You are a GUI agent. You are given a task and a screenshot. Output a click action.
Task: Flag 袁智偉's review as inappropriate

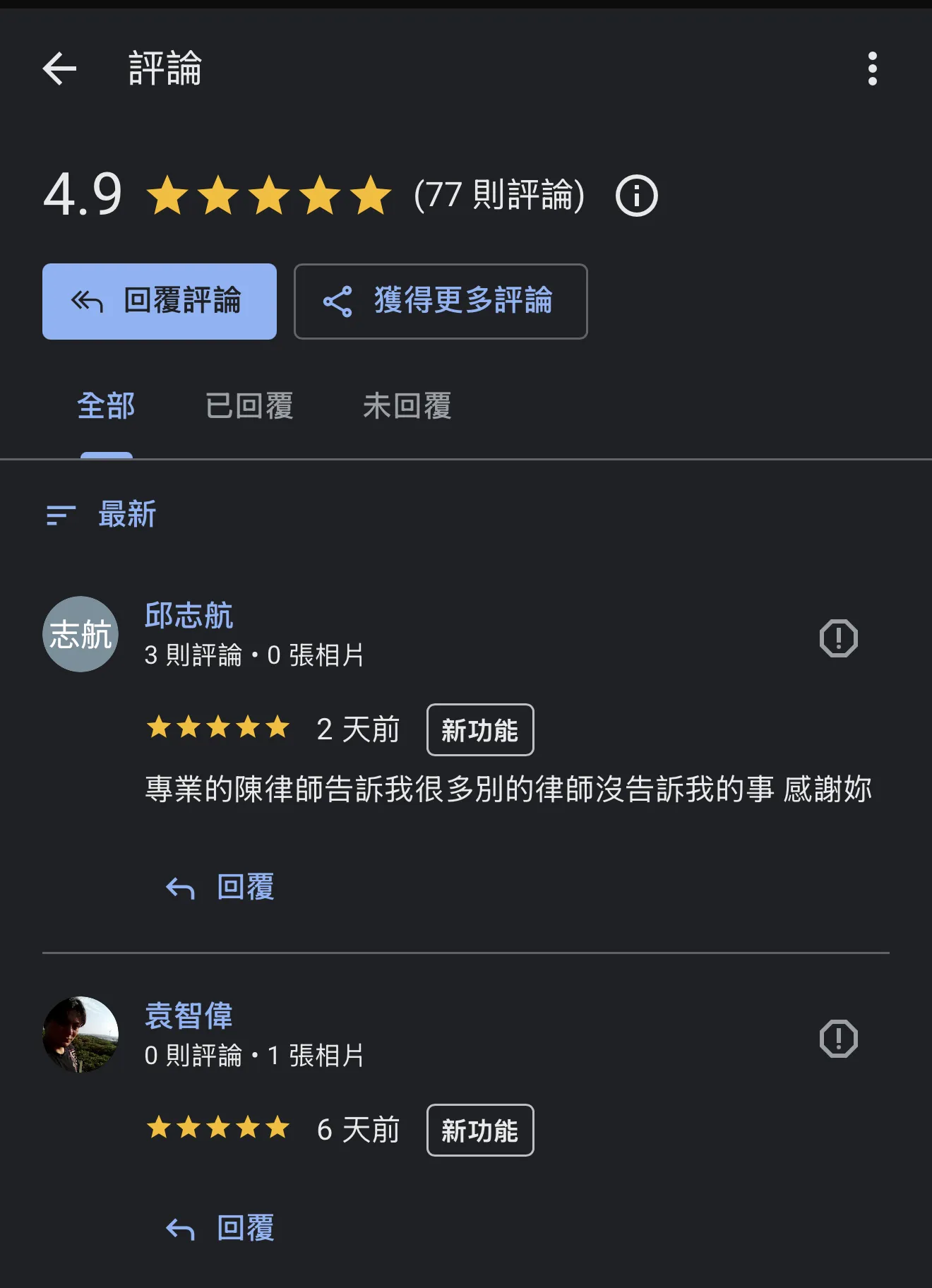coord(838,1039)
